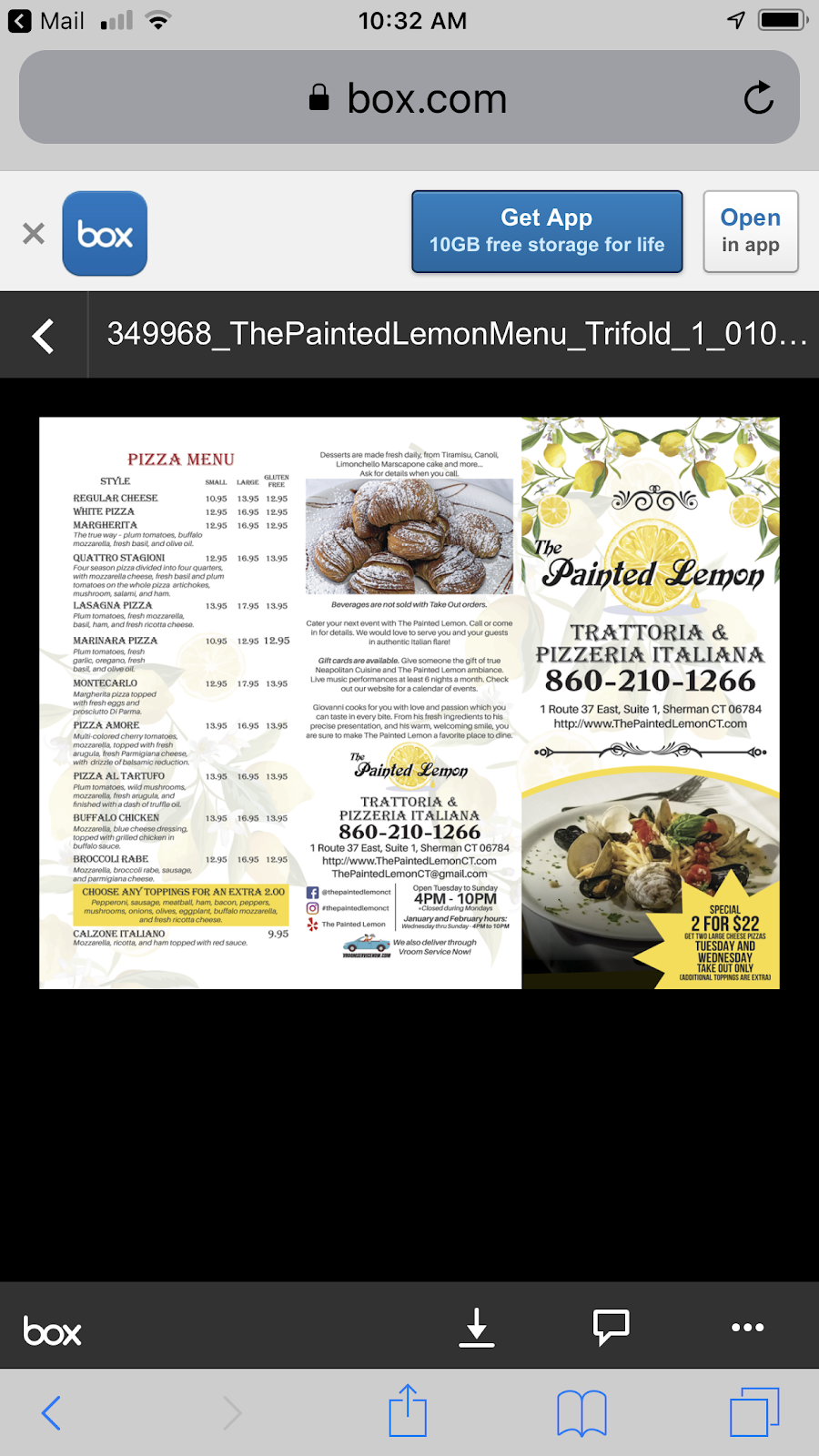The image size is (819, 1456).
Task: Tap the Open in app button
Action: (750, 231)
